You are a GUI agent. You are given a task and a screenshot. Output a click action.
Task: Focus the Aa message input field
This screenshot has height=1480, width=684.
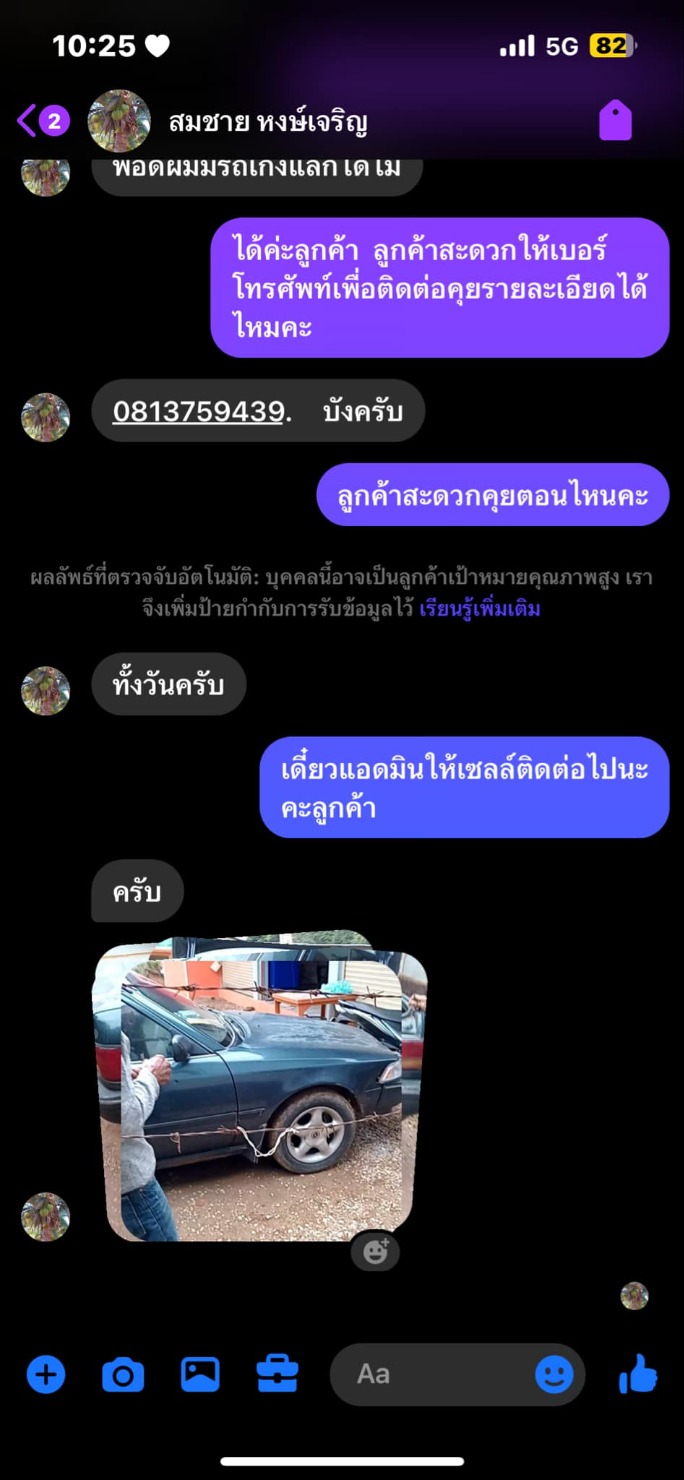pyautogui.click(x=430, y=1375)
